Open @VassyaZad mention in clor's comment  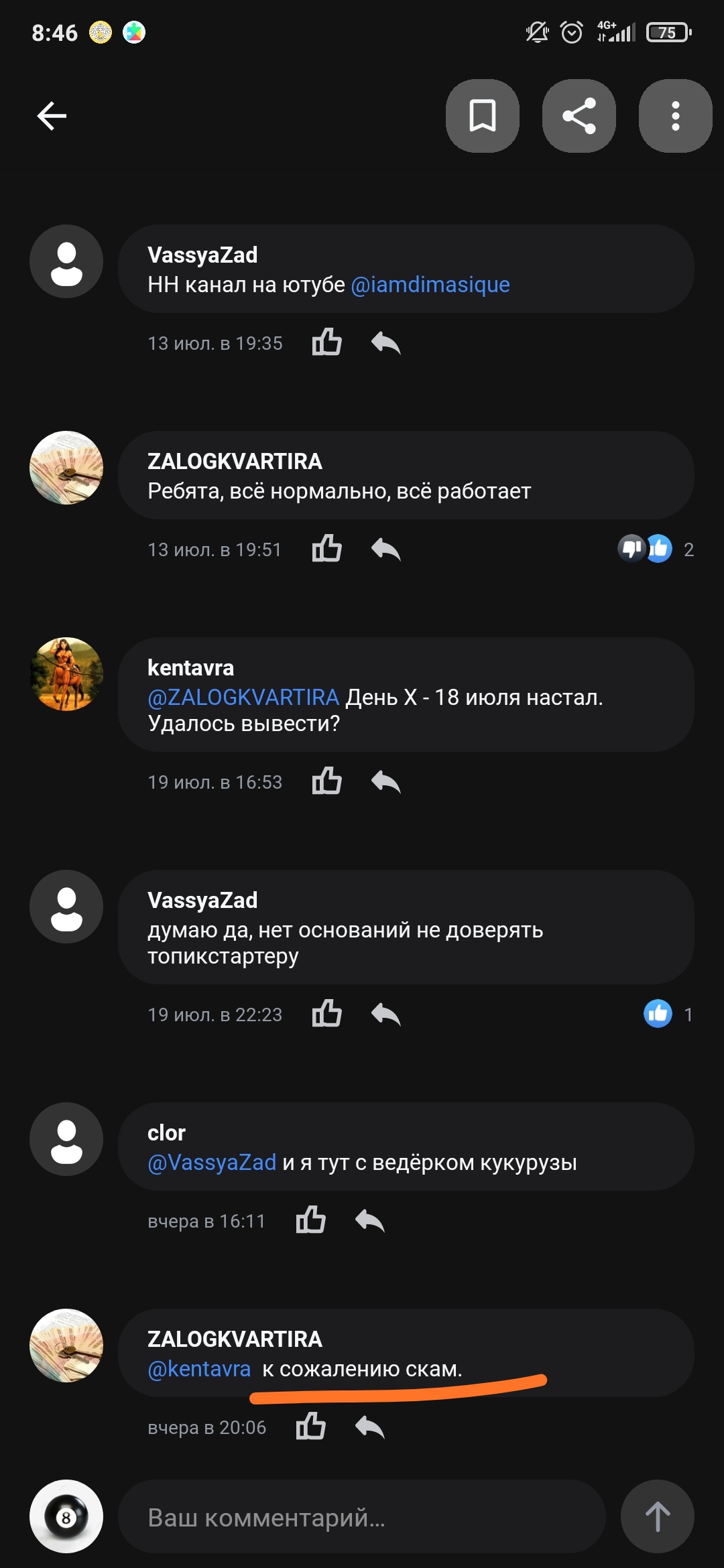pos(212,1163)
